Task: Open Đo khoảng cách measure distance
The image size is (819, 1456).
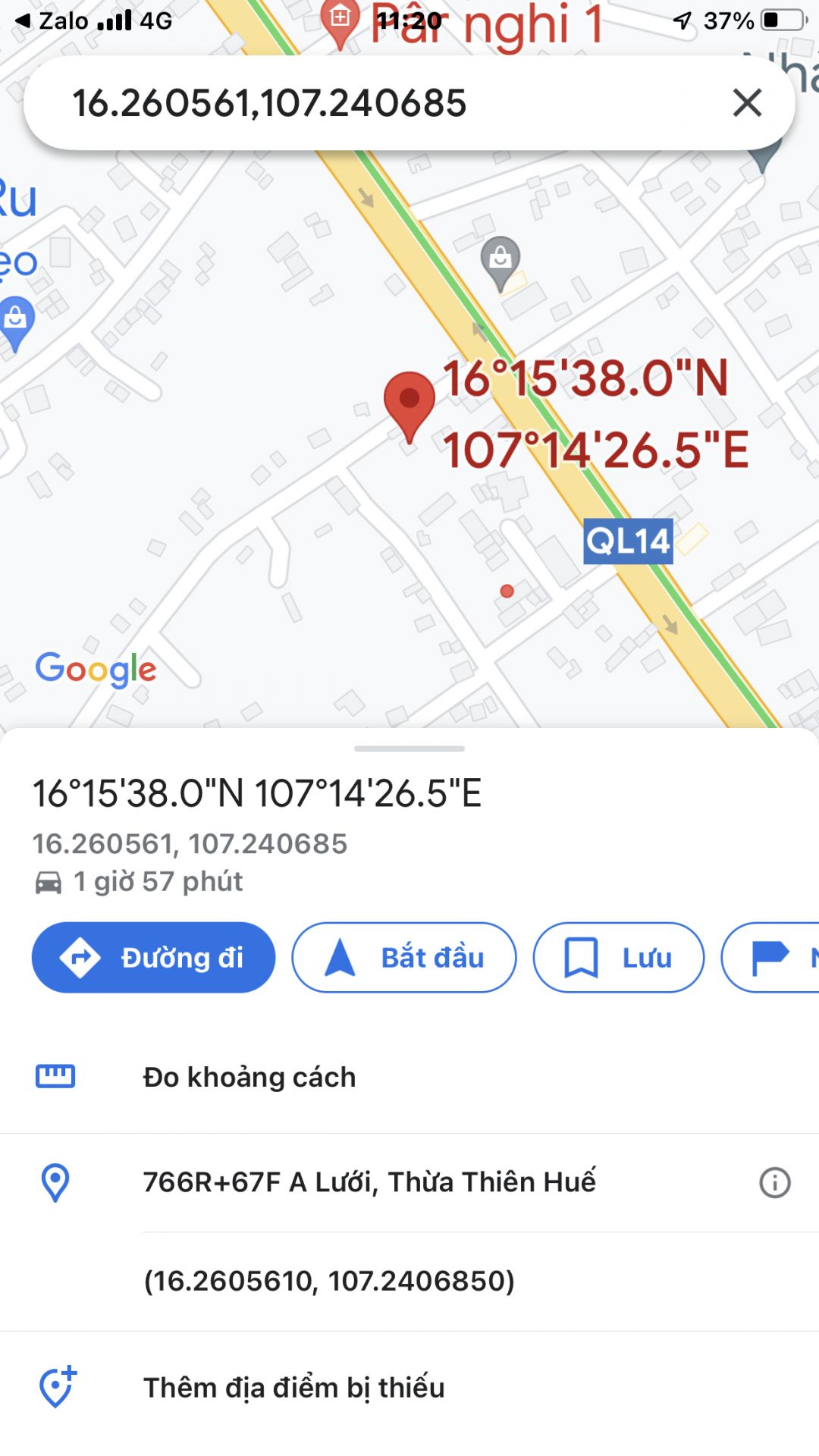Action: pos(249,1077)
